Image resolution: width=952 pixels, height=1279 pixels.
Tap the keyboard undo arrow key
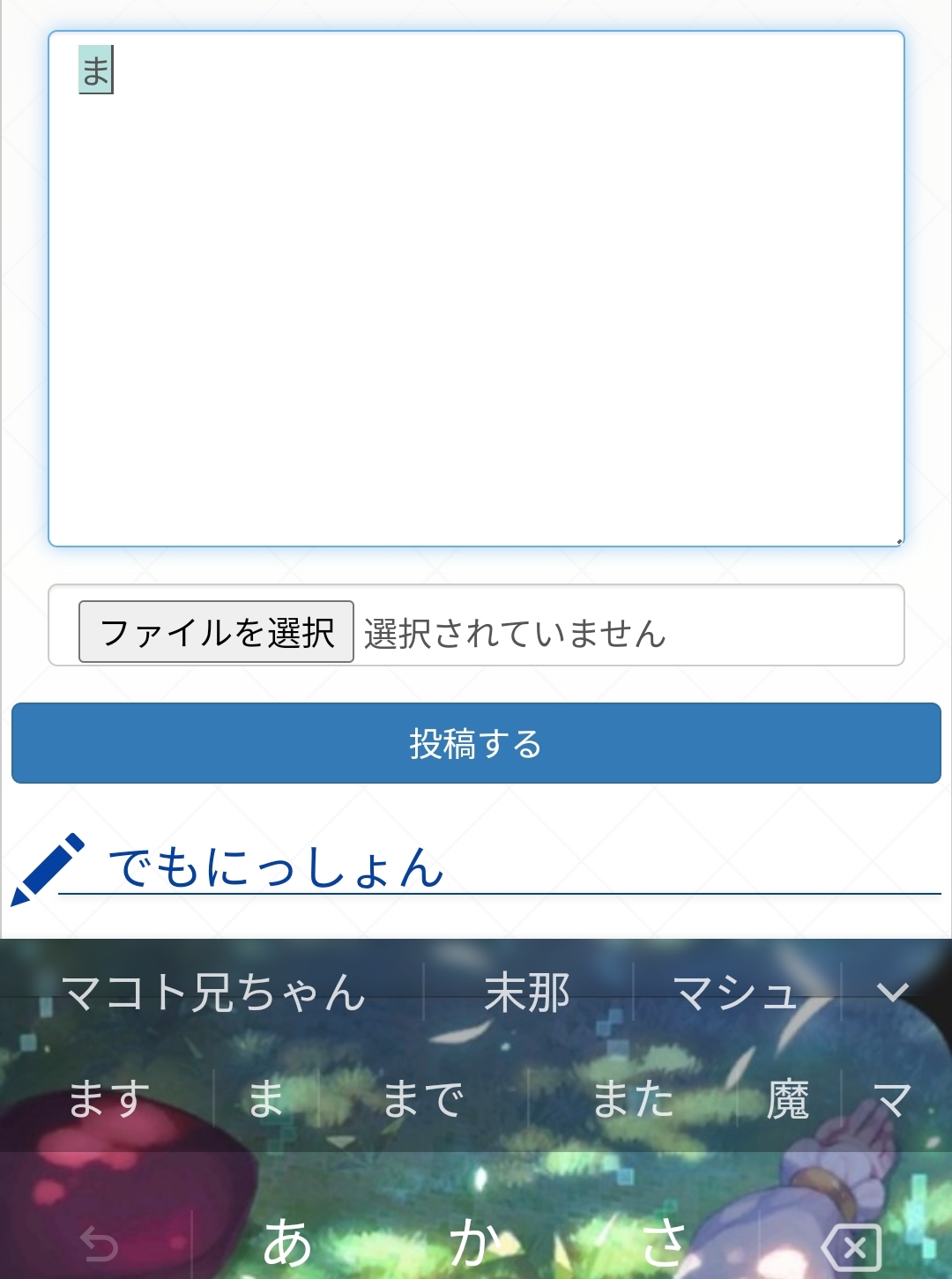tap(99, 1245)
